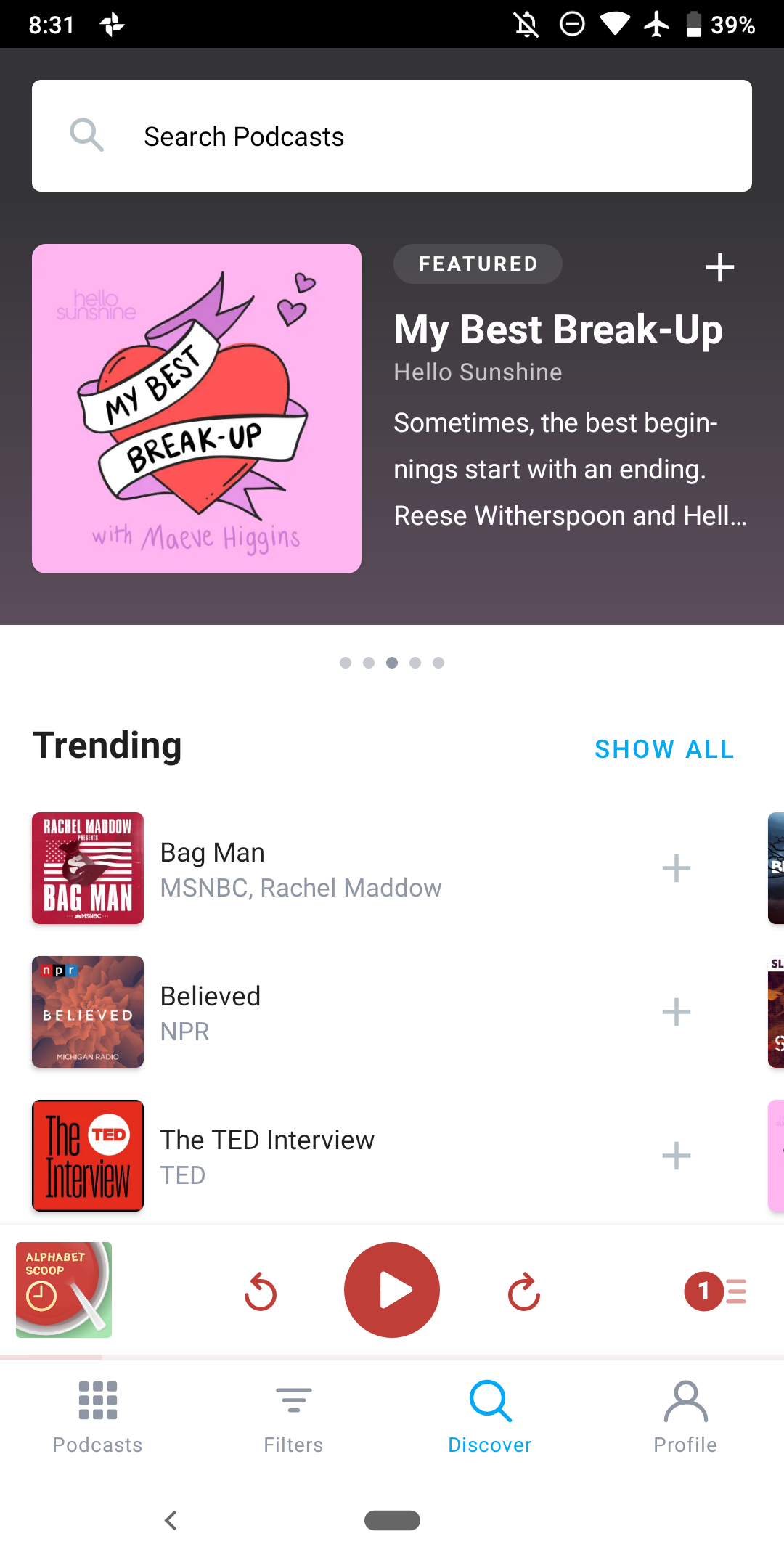Open Search Podcasts field
Viewport: 784px width, 1568px height.
392,136
